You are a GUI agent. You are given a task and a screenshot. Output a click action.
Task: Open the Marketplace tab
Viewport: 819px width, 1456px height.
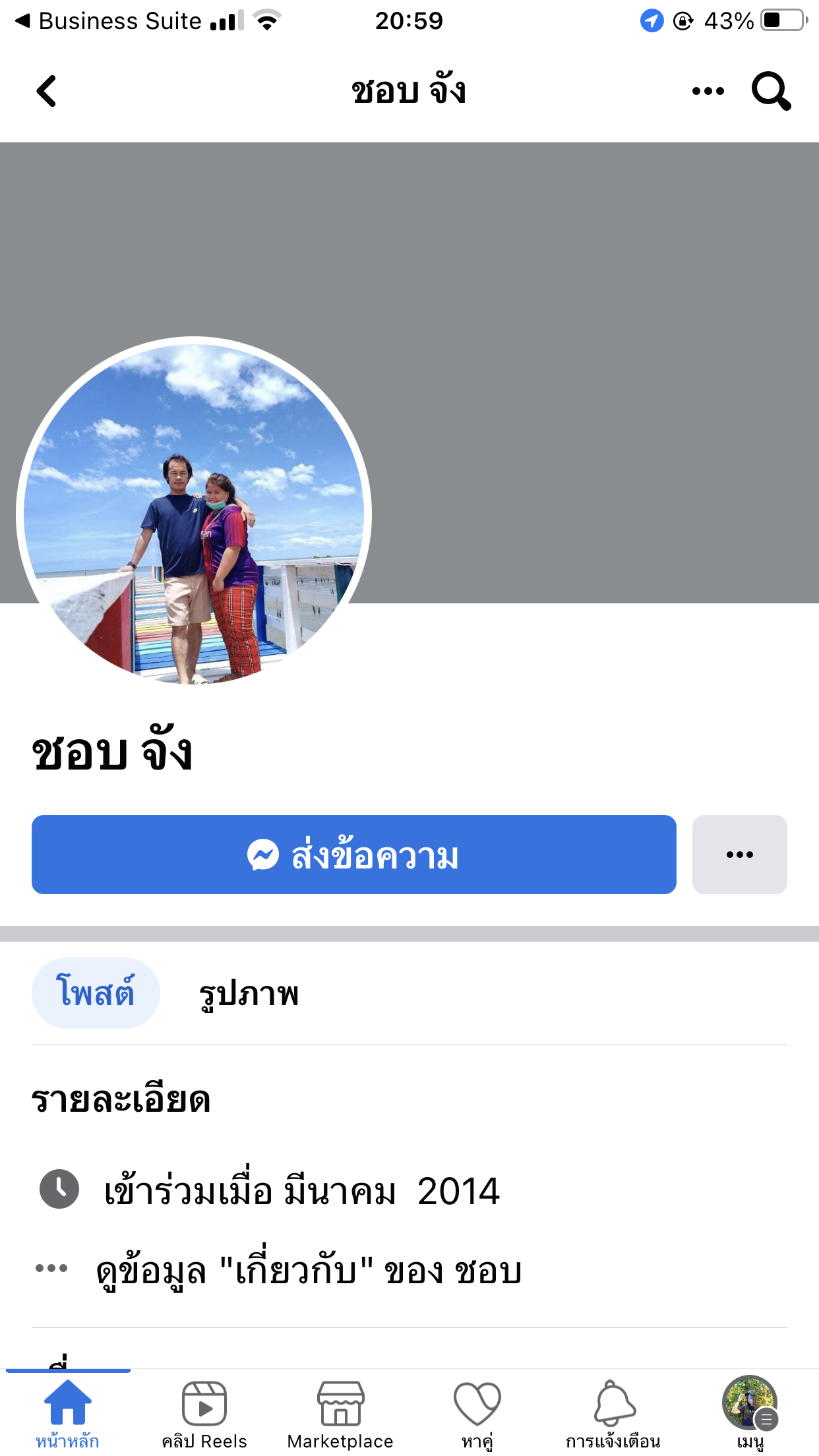(x=340, y=1412)
